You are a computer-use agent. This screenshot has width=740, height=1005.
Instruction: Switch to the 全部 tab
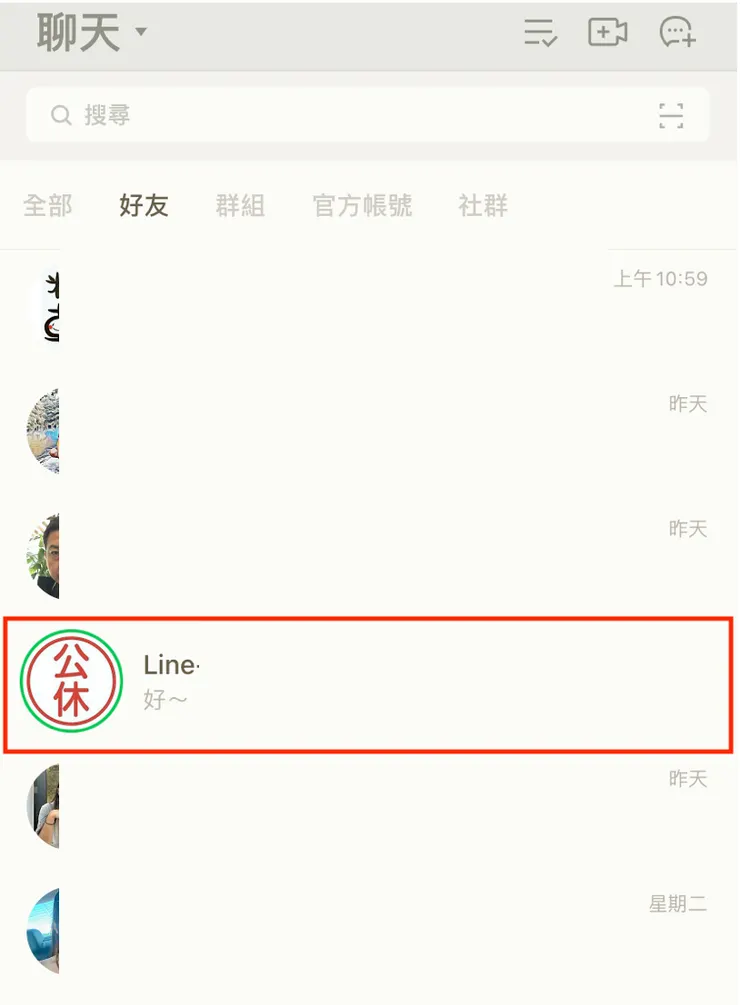pyautogui.click(x=47, y=206)
